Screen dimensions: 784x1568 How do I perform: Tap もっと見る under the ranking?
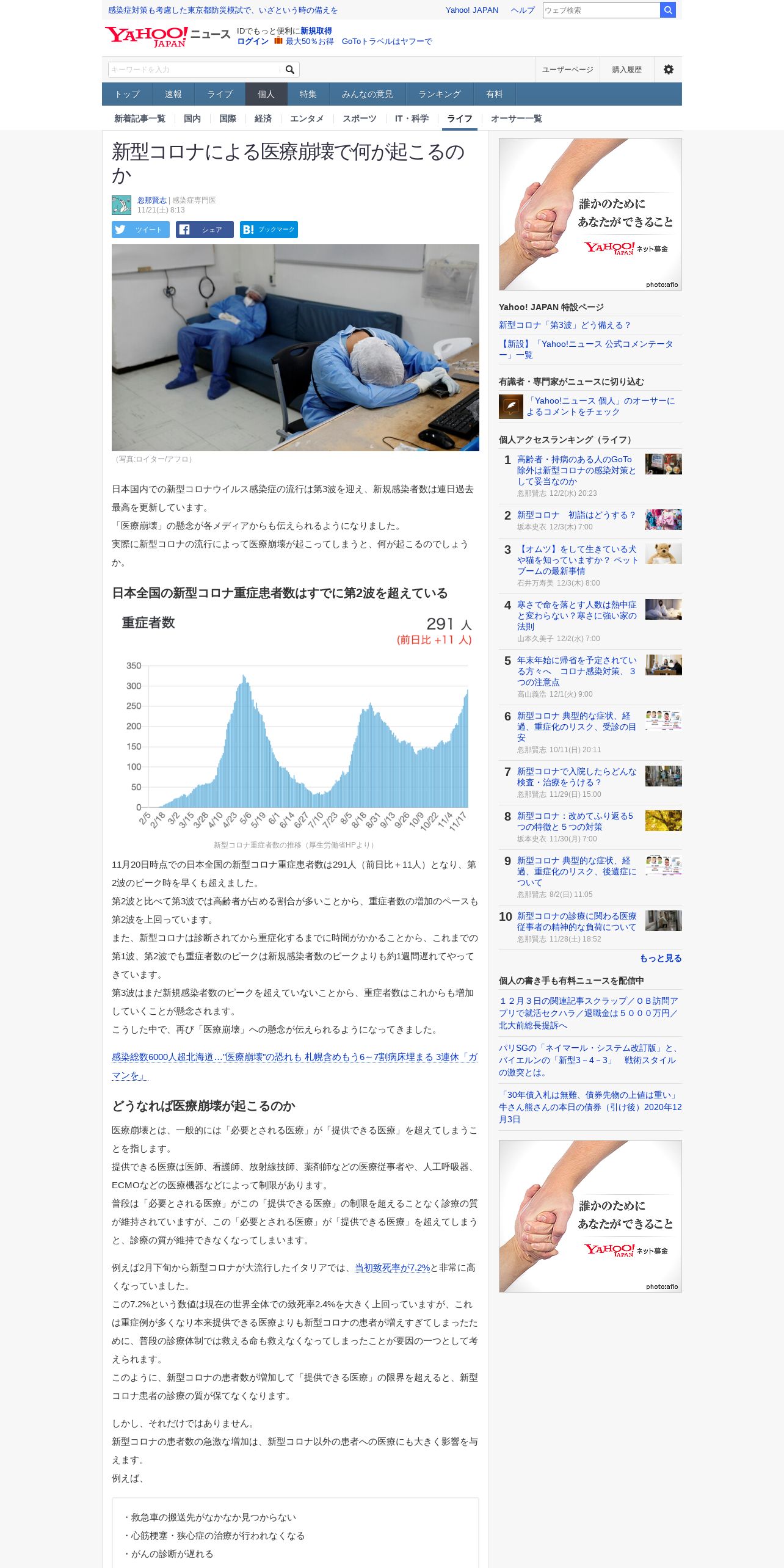point(661,958)
